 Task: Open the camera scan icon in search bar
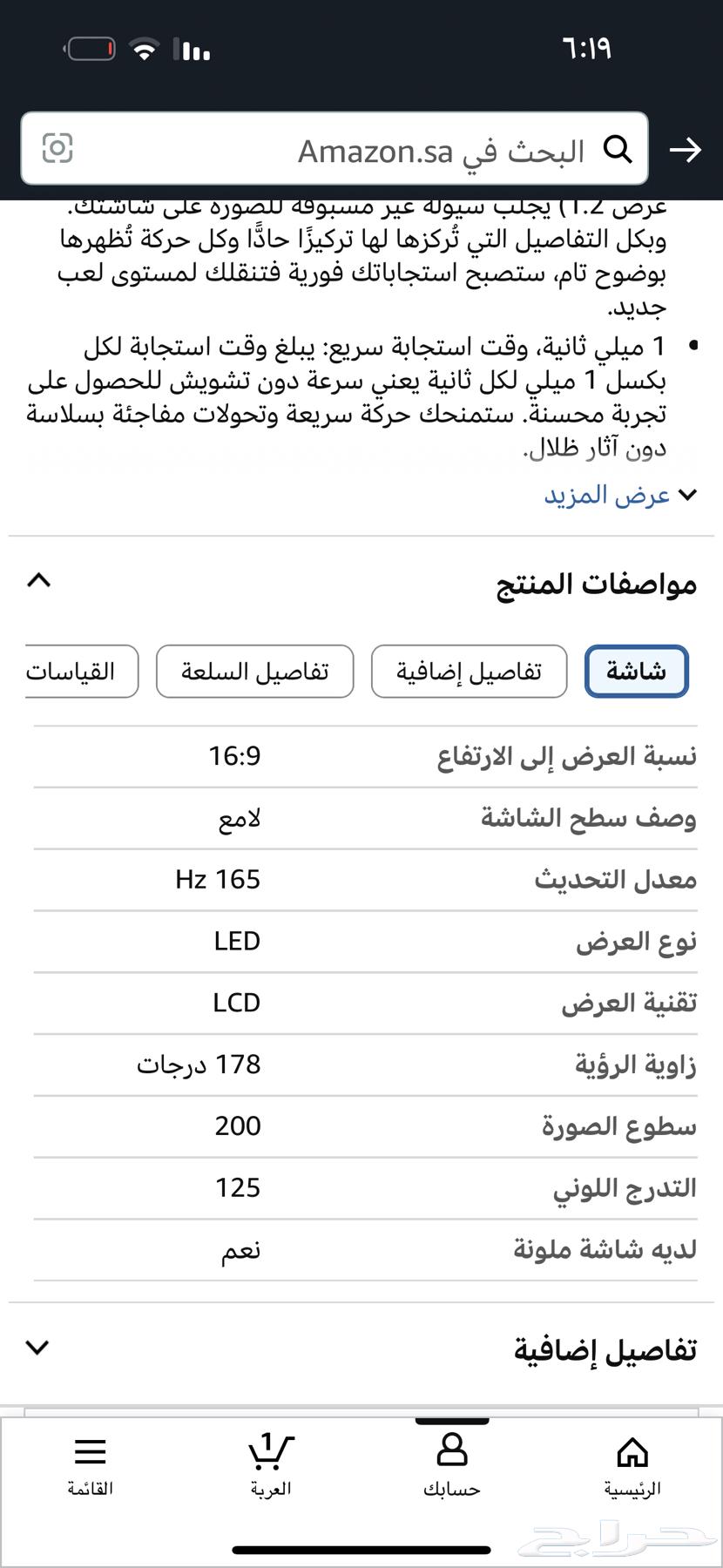57,148
